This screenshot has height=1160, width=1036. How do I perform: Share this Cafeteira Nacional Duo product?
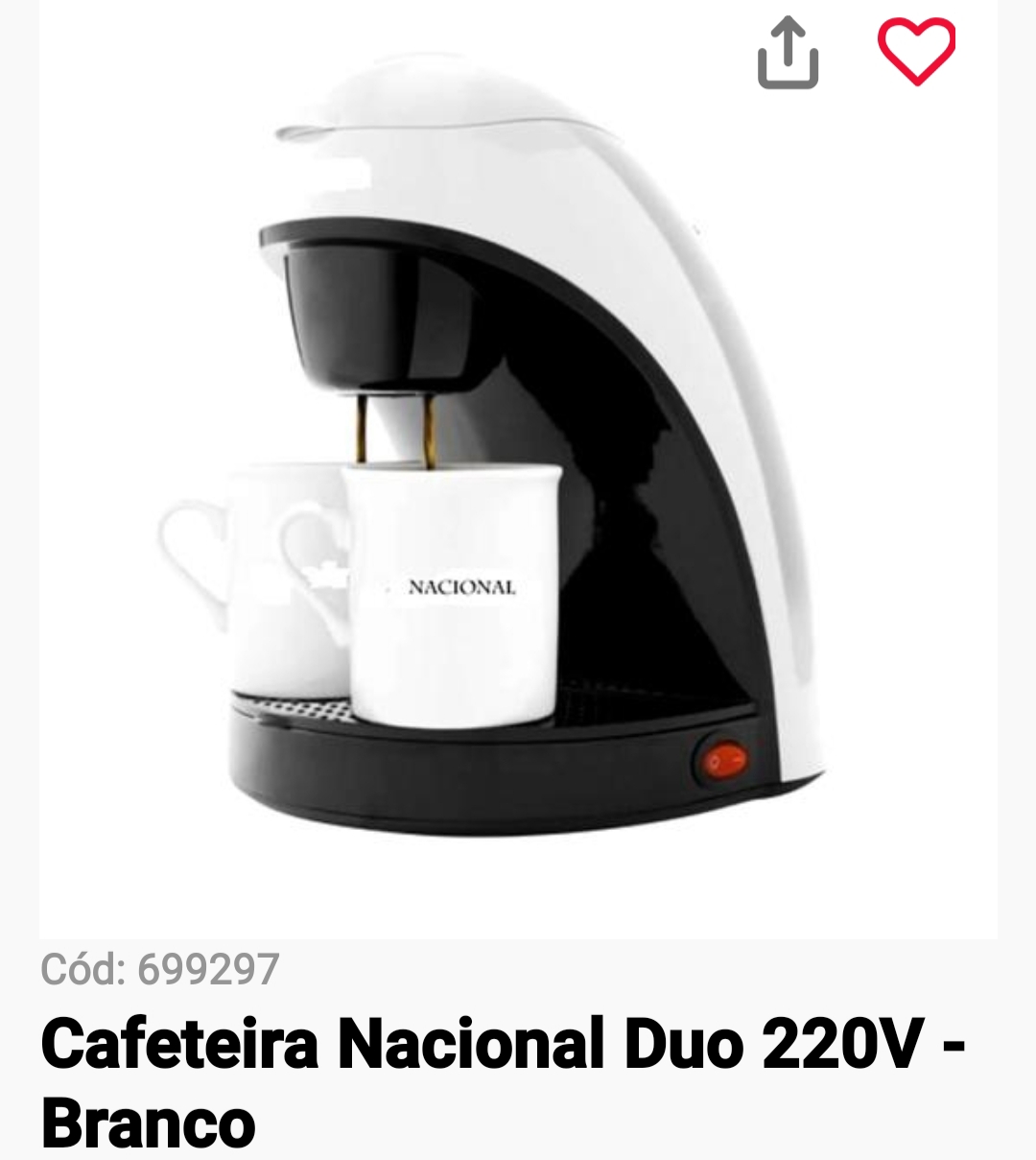(788, 54)
